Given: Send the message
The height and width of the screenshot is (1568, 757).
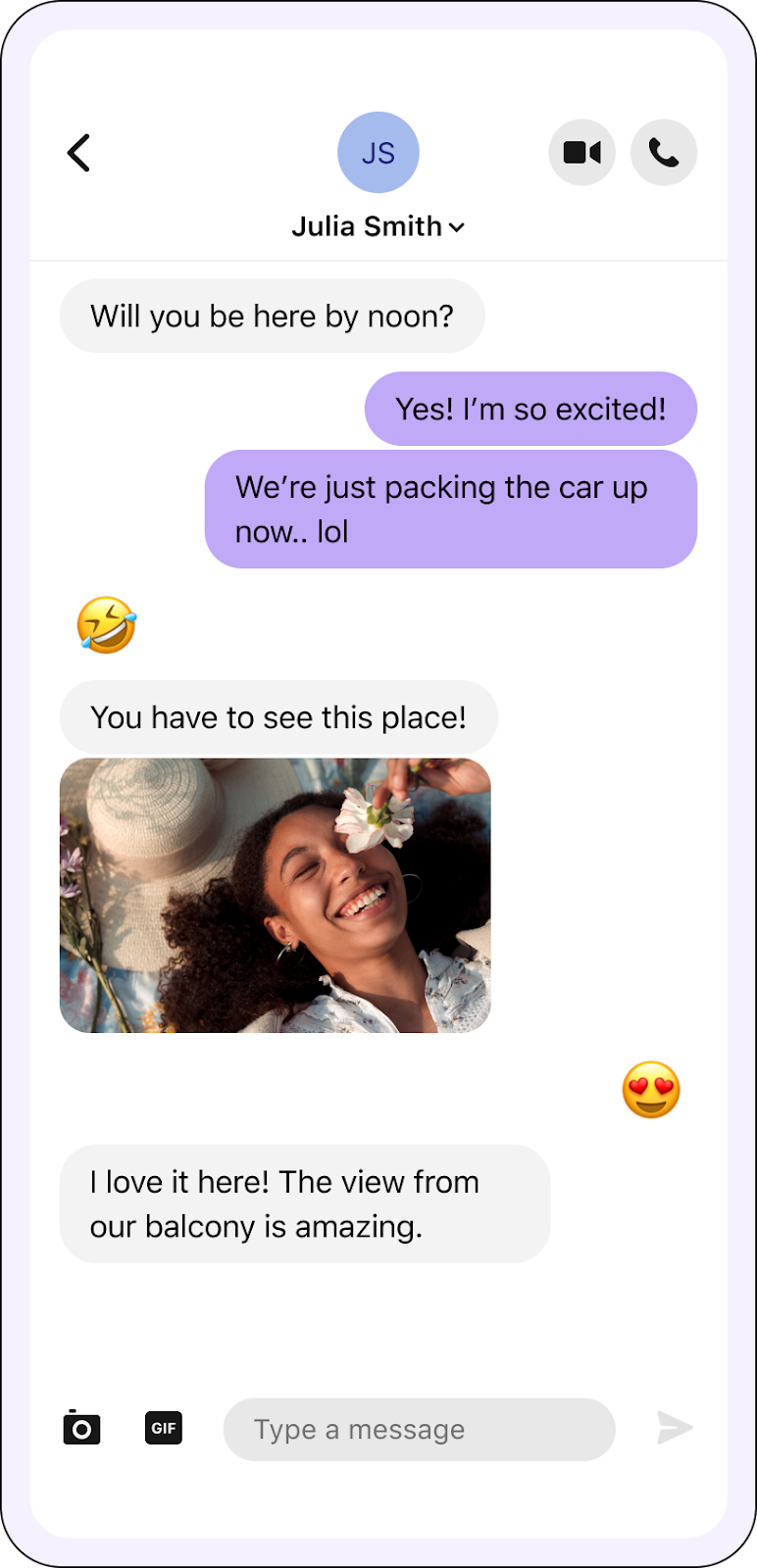Looking at the screenshot, I should pos(676,1428).
